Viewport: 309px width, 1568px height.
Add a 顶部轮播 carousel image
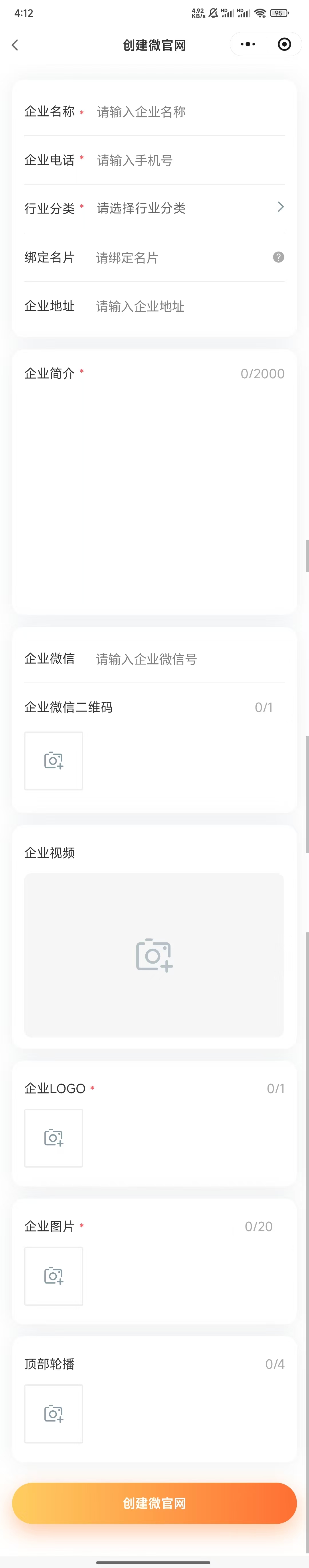[54, 1413]
